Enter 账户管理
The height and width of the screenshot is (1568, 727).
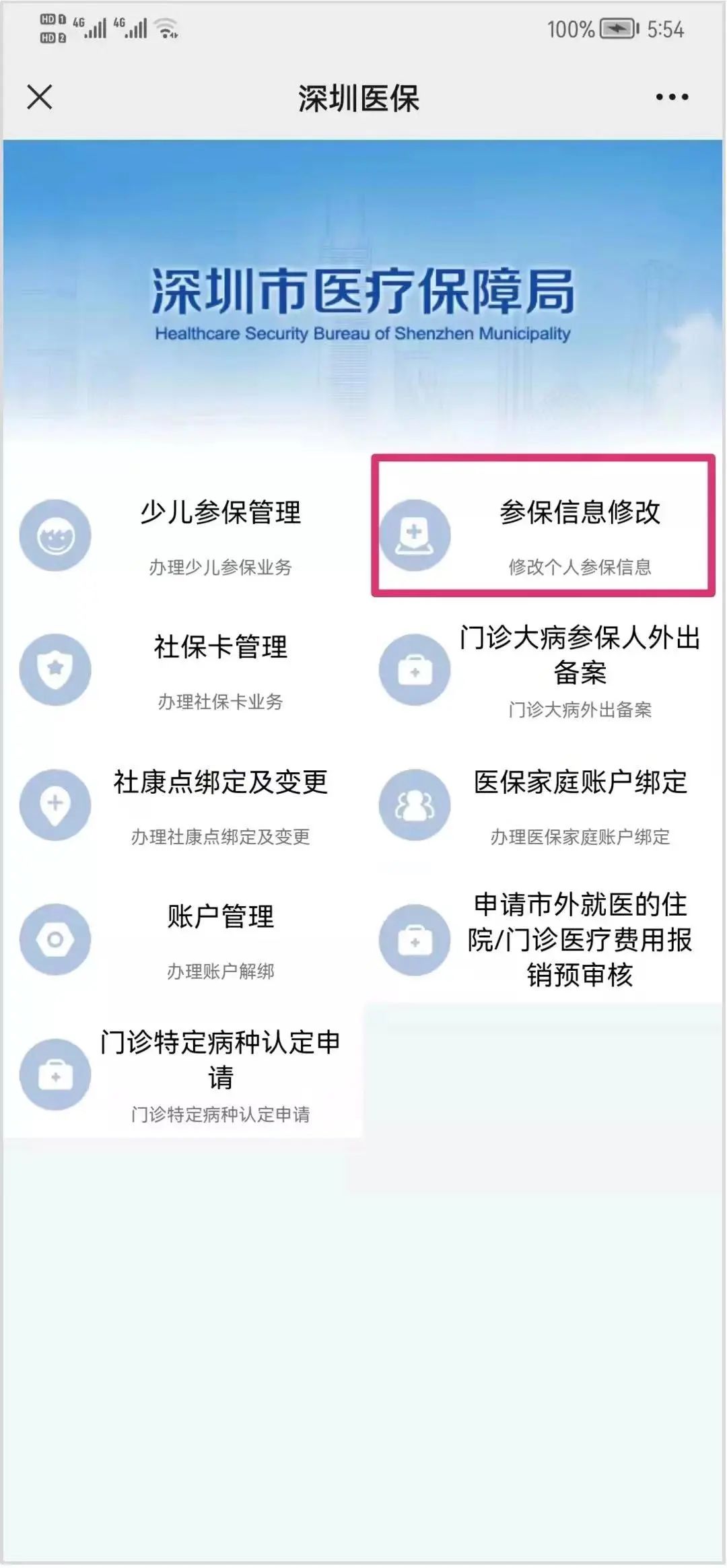[x=182, y=939]
